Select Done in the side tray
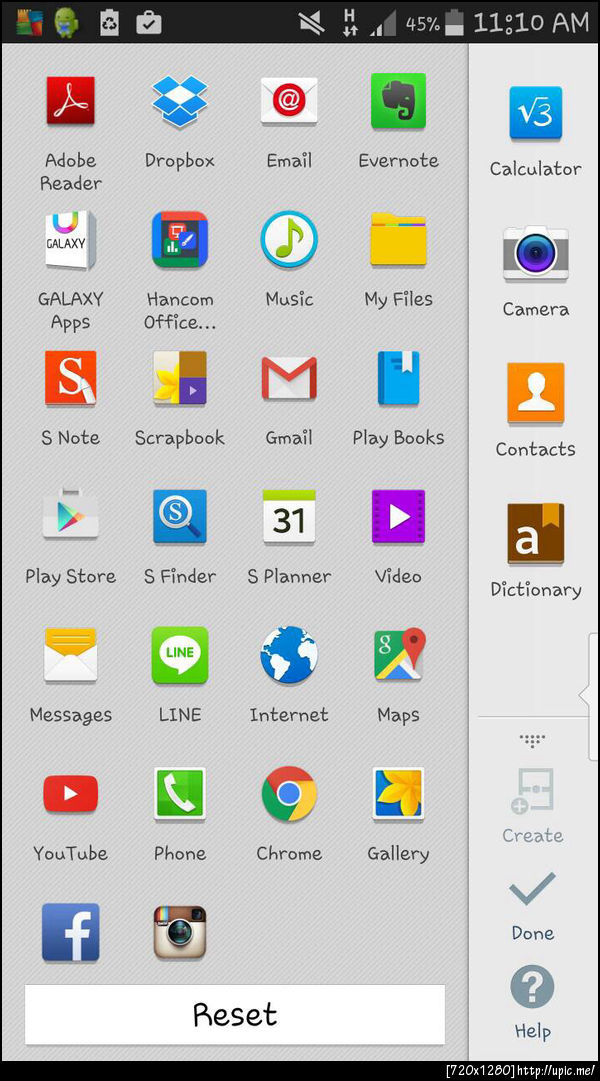600x1081 pixels. (532, 905)
